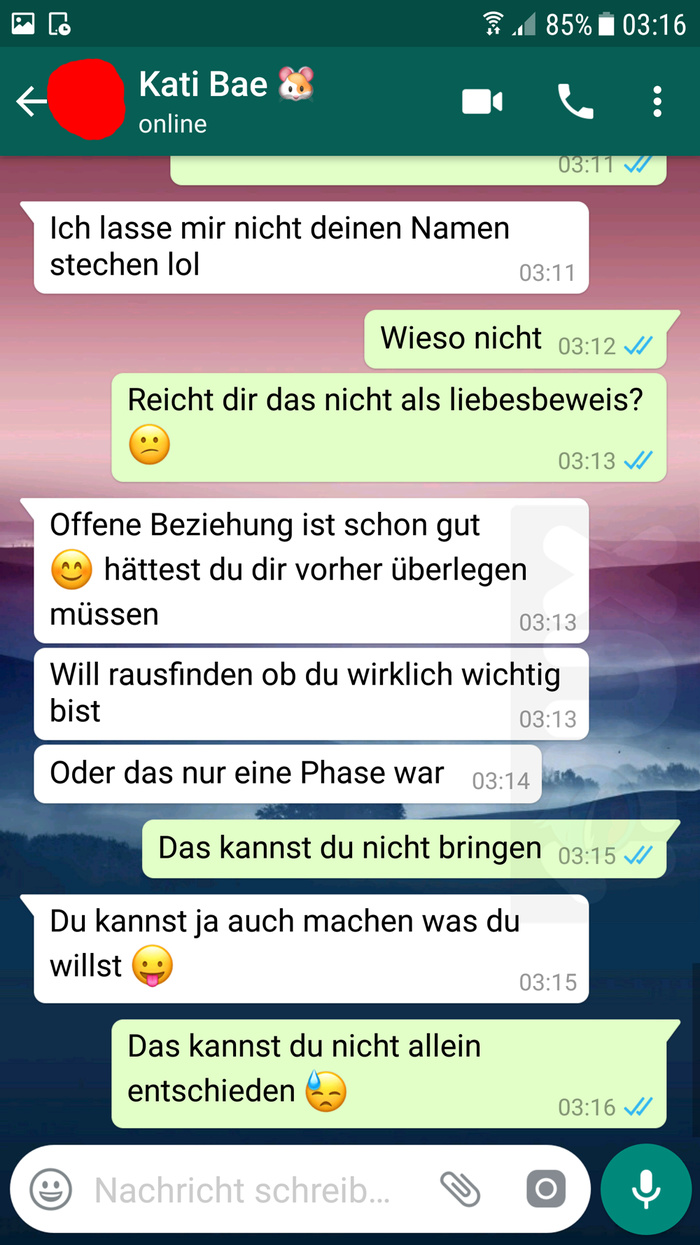
Task: Start a video call with Kati Bae
Action: click(482, 101)
